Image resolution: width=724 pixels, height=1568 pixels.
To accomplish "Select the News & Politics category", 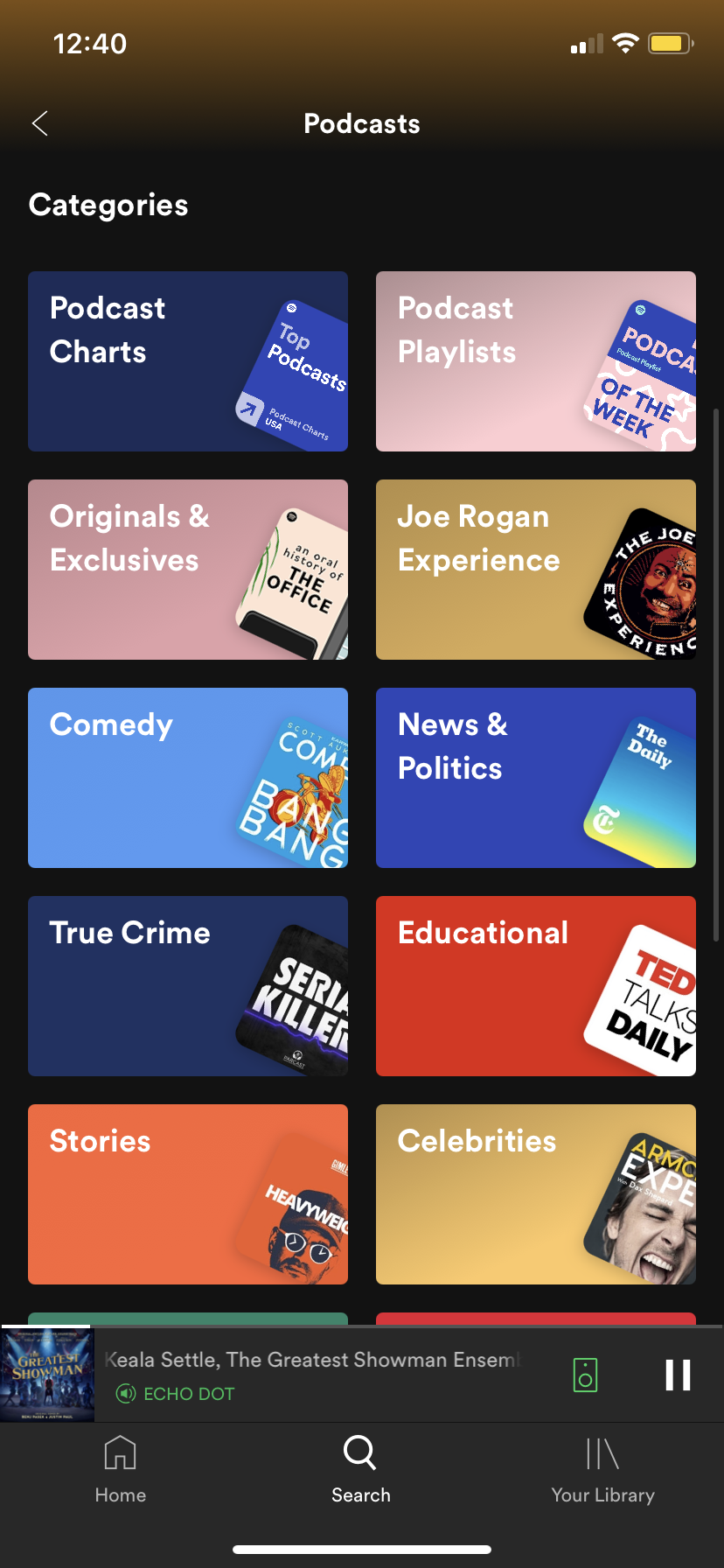I will click(536, 778).
